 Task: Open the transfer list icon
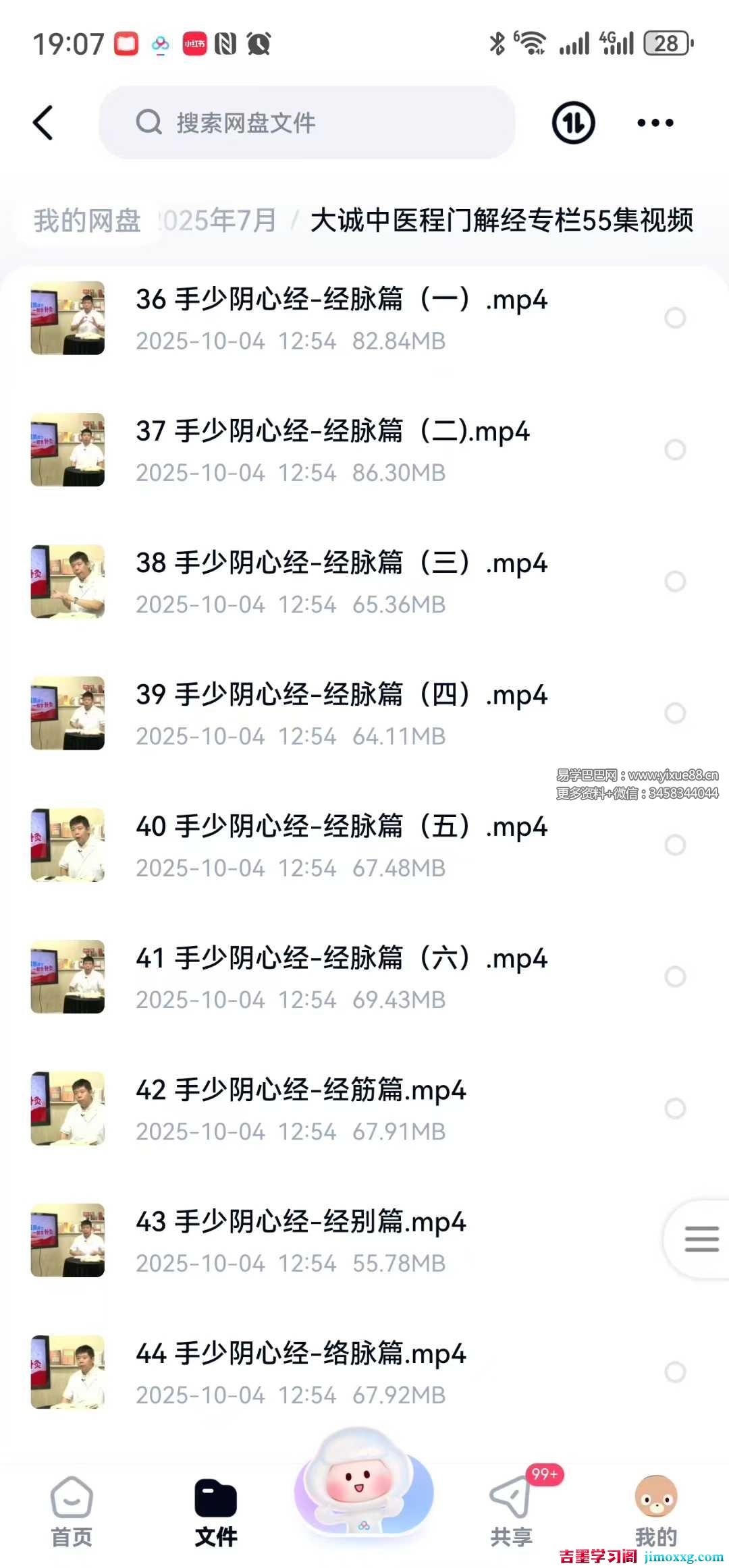573,123
